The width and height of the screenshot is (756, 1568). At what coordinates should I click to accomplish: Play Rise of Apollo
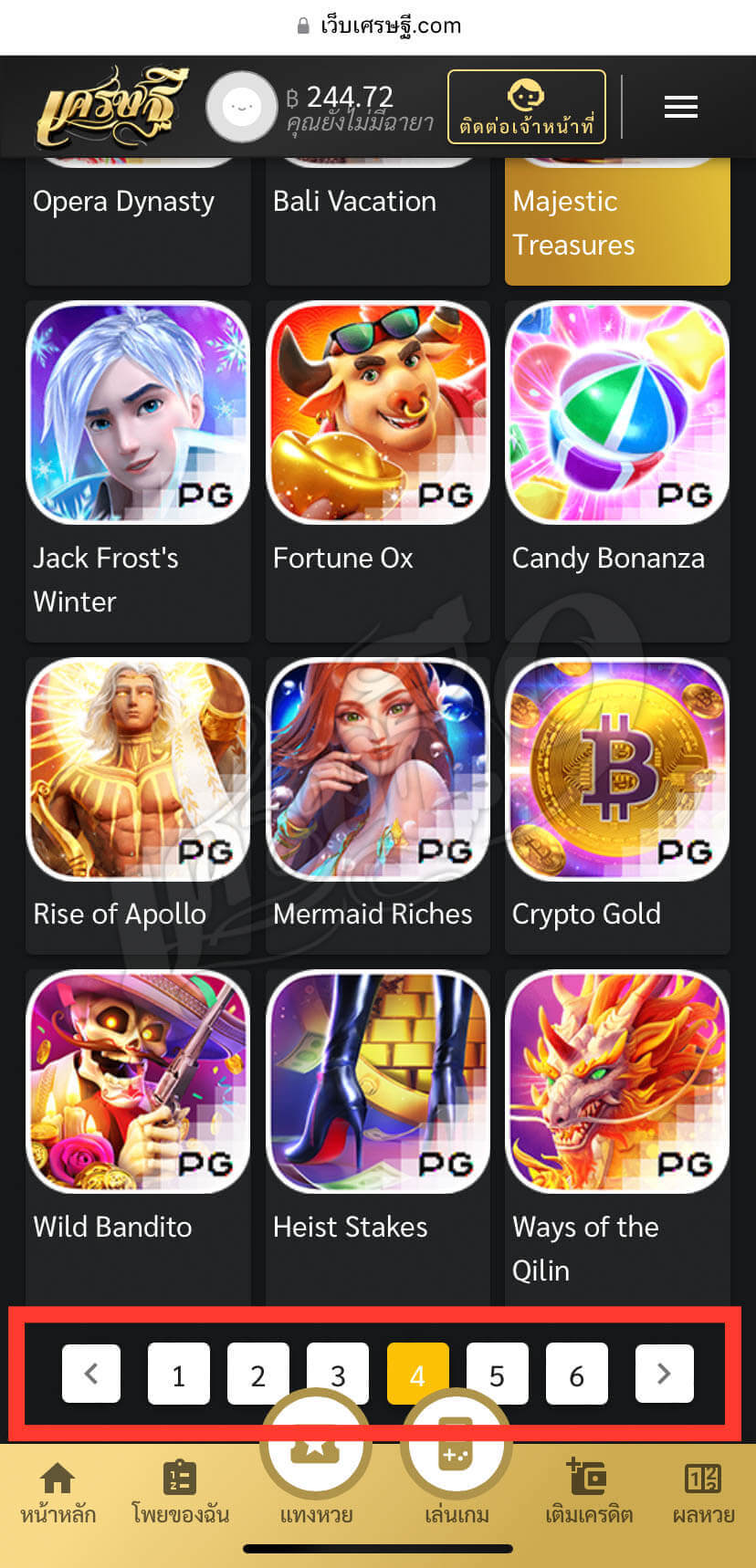click(x=138, y=768)
